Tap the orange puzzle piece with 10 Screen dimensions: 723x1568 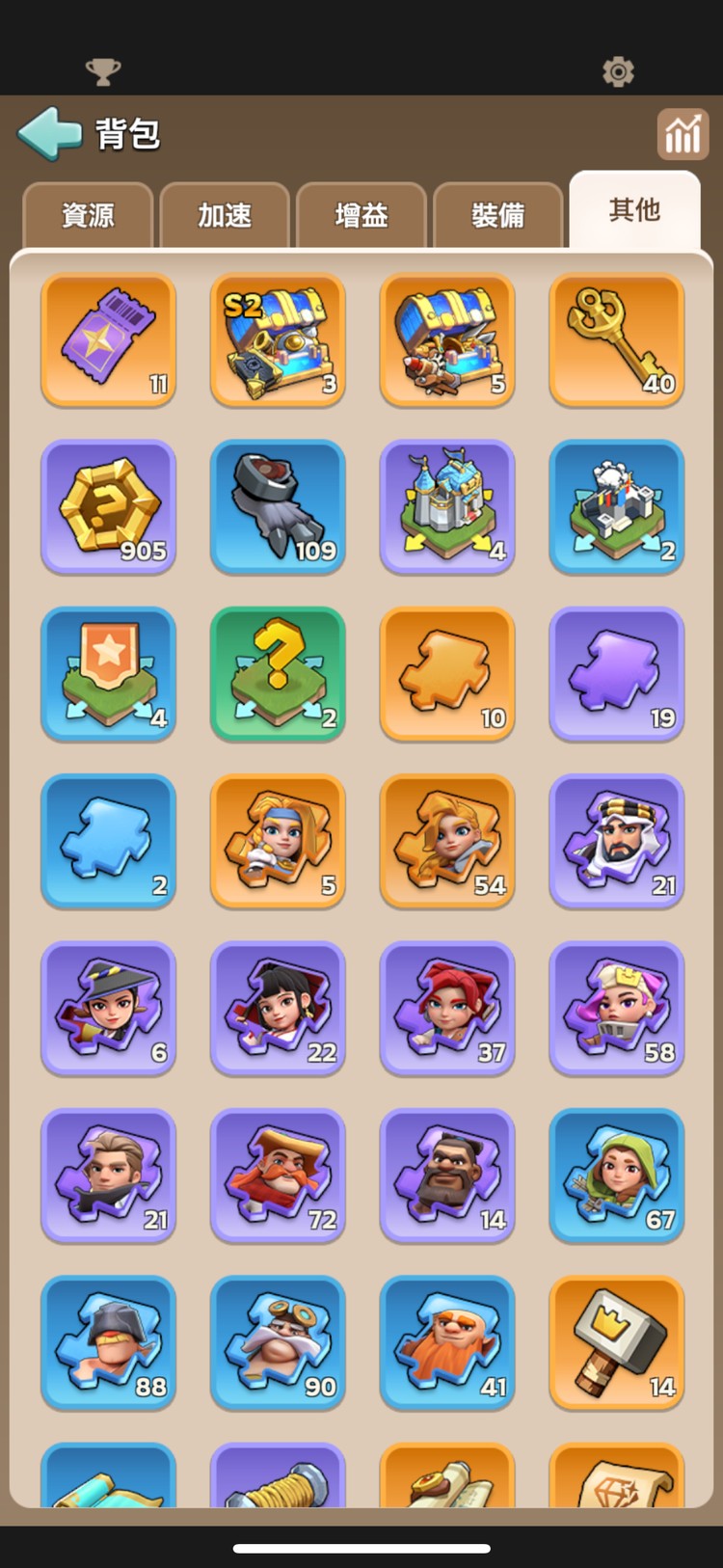pos(447,673)
